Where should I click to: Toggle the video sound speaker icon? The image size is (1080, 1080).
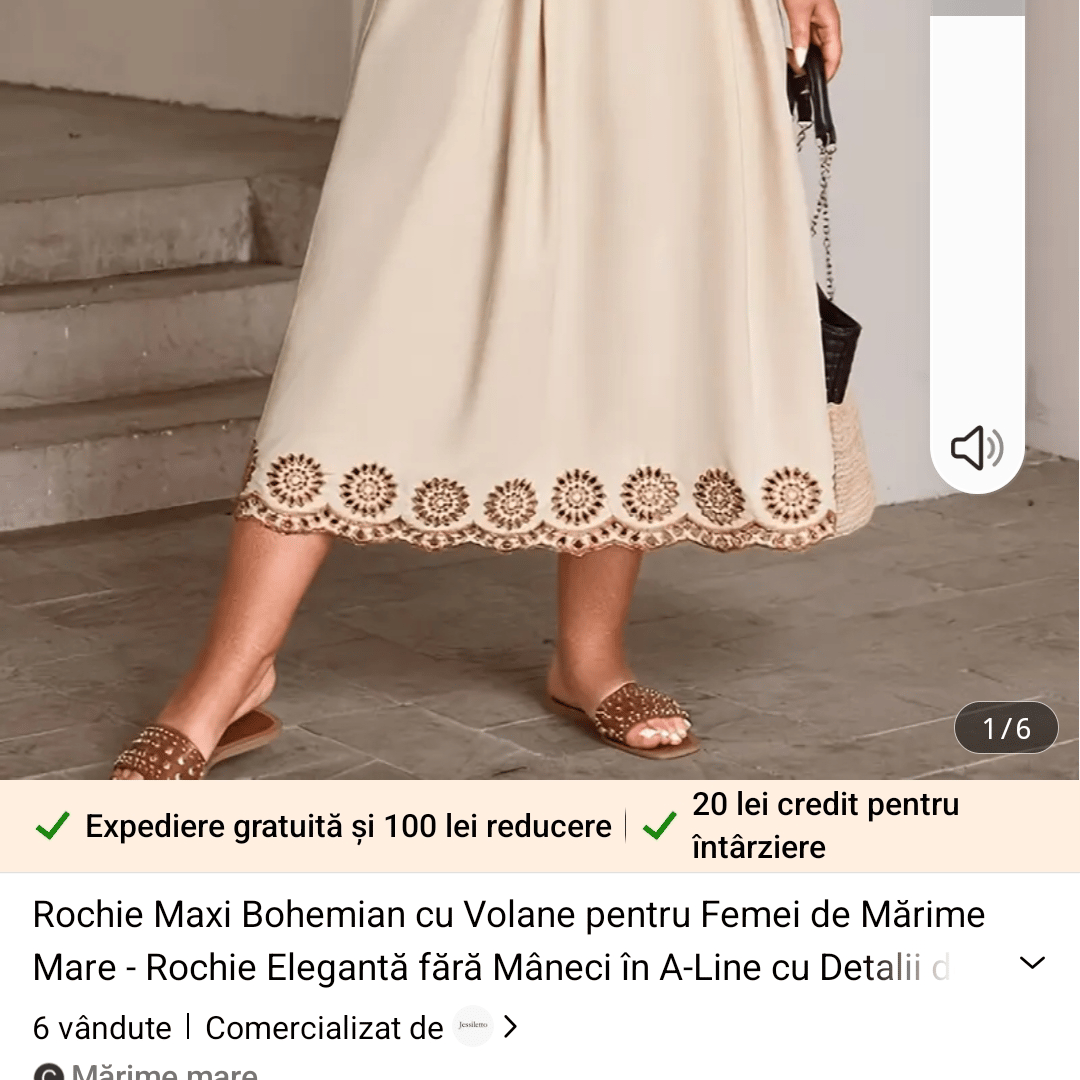click(977, 448)
